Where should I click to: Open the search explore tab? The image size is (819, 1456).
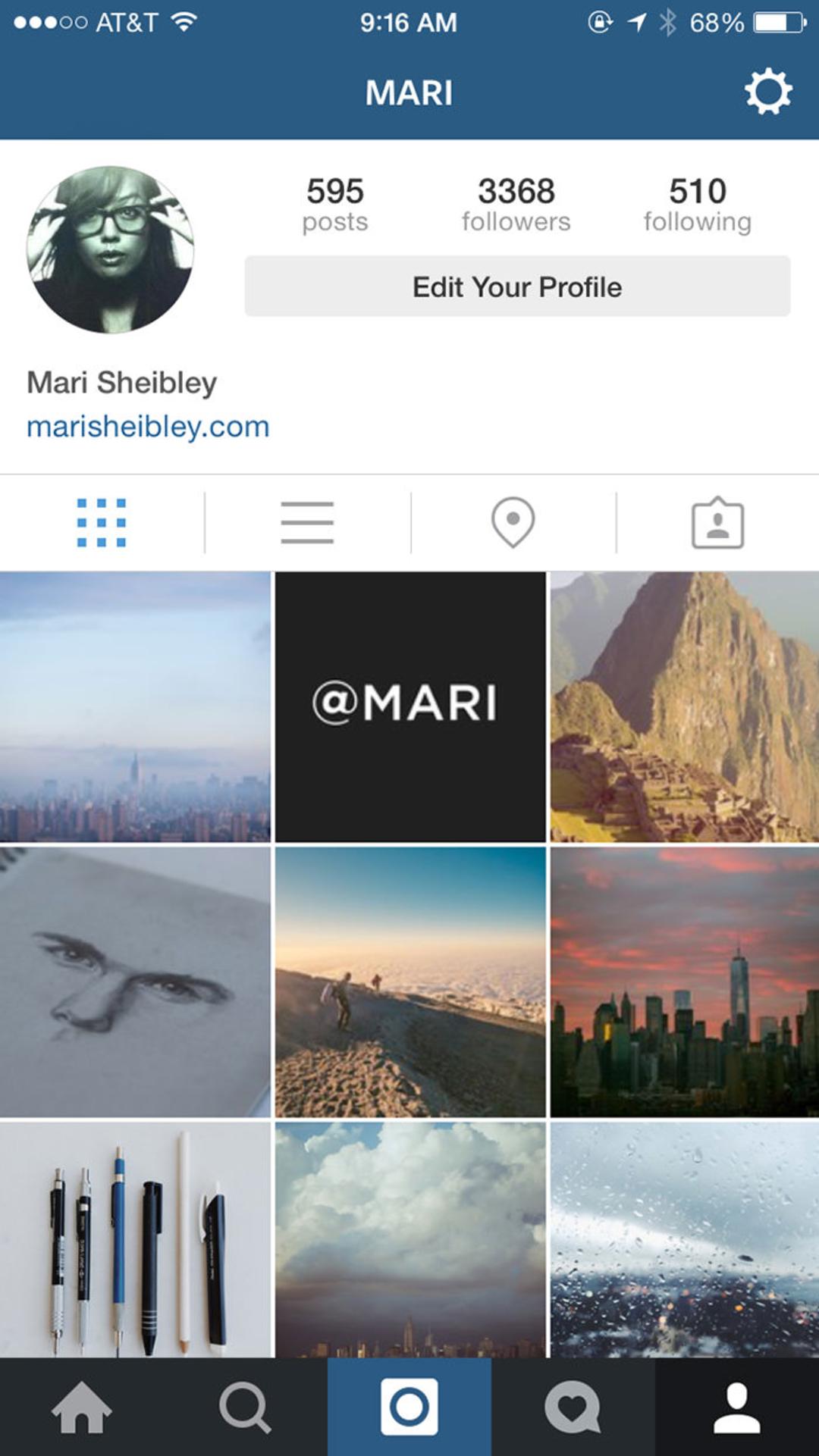[246, 1407]
